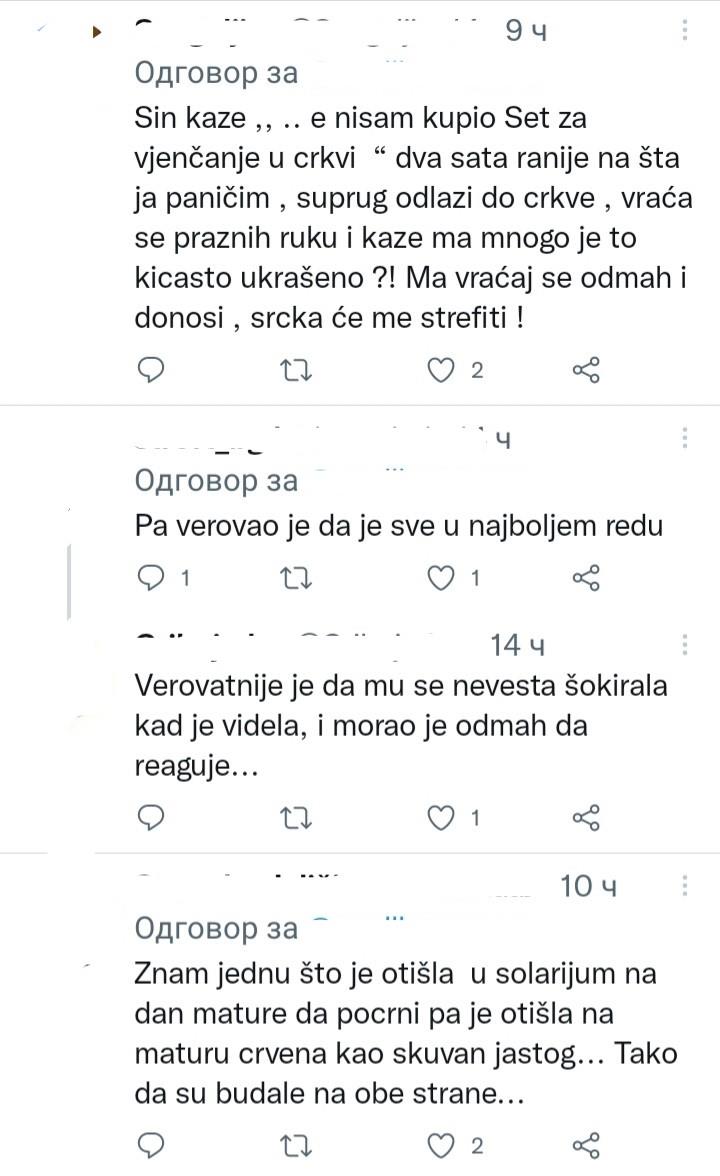Retweet the 'najboljem redu' comment
This screenshot has width=720, height=1176.
296,578
